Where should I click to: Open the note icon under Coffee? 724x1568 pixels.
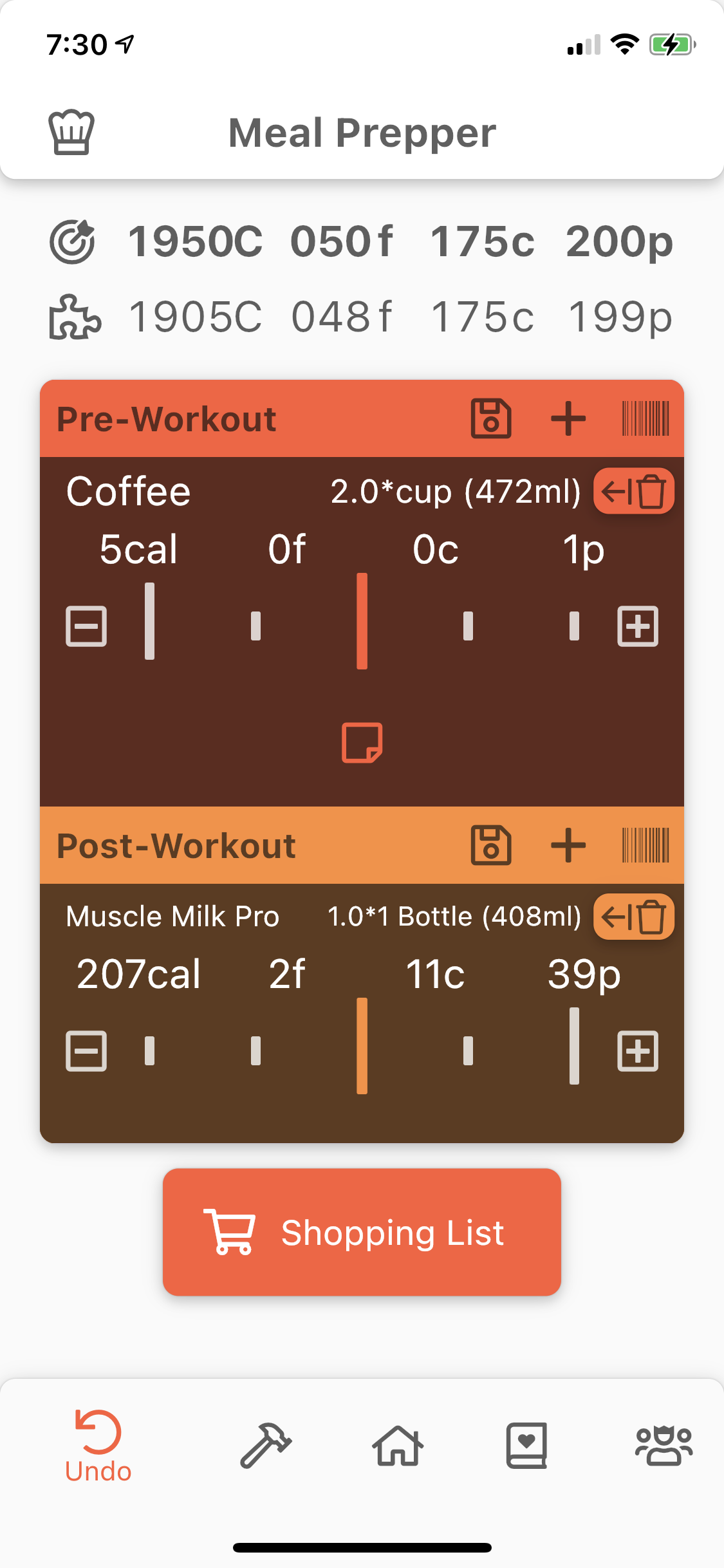362,743
